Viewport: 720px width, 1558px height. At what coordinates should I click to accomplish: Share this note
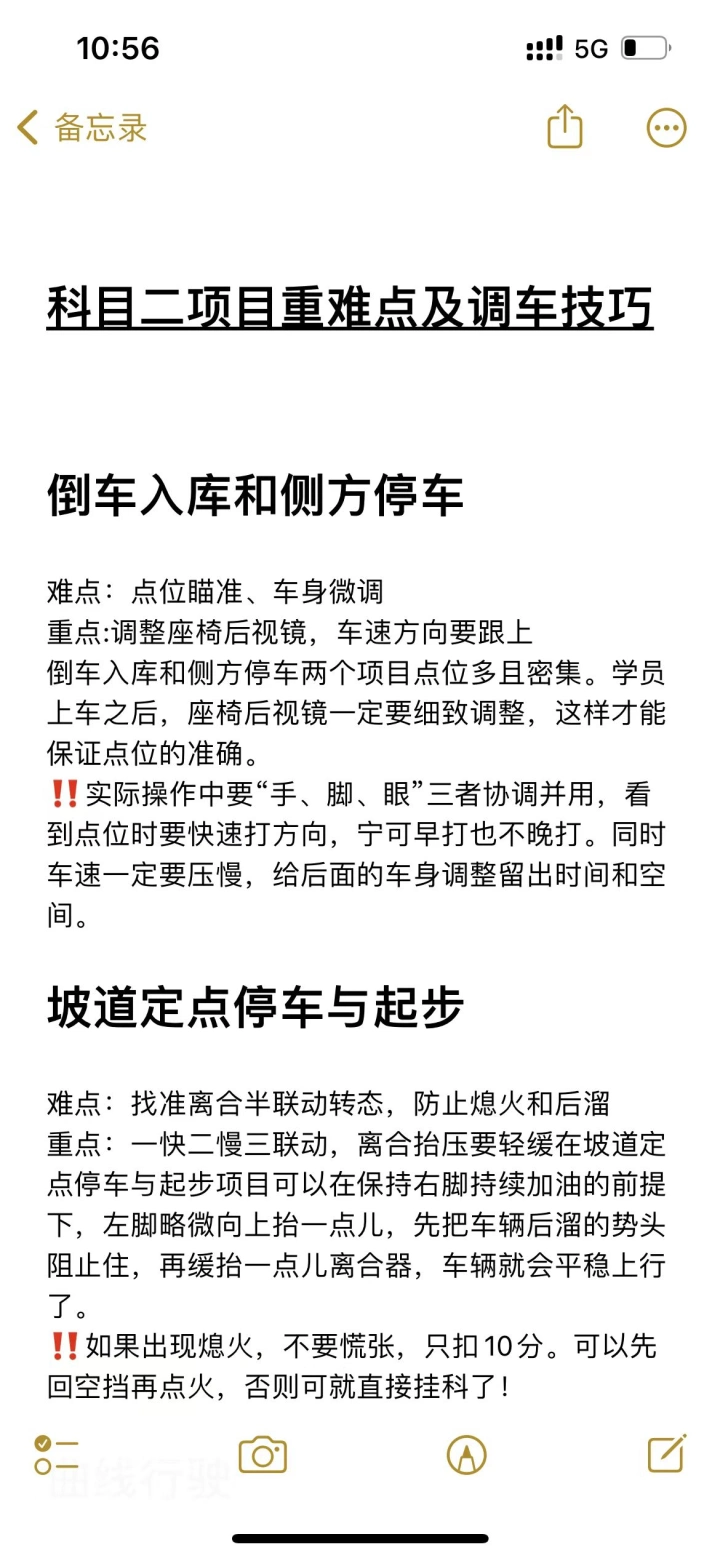click(x=565, y=127)
